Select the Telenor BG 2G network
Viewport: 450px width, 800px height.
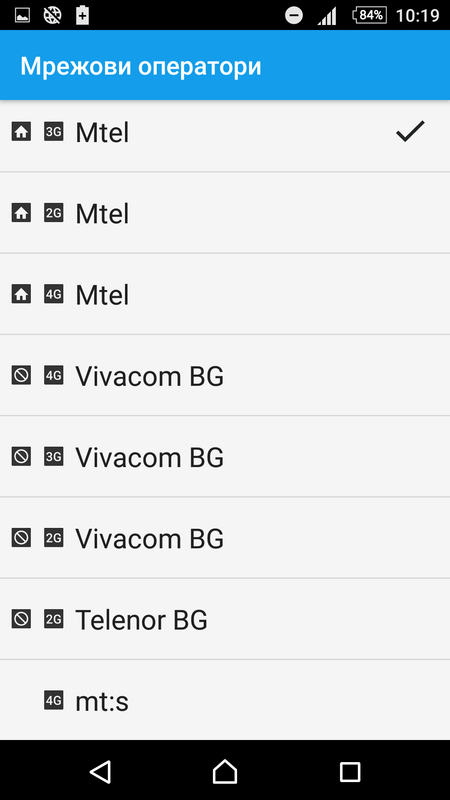(x=225, y=619)
